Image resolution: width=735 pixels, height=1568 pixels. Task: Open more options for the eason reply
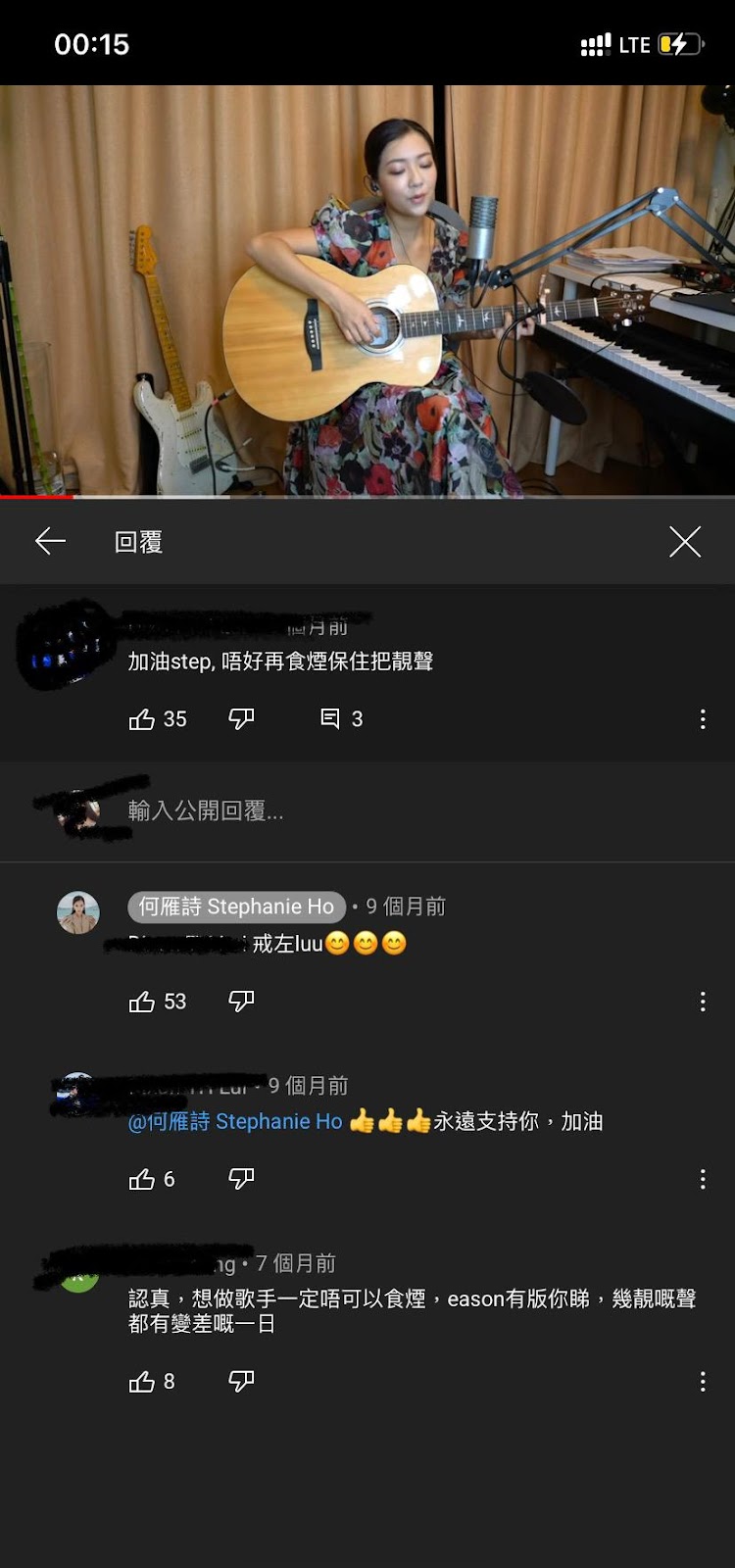point(702,1382)
